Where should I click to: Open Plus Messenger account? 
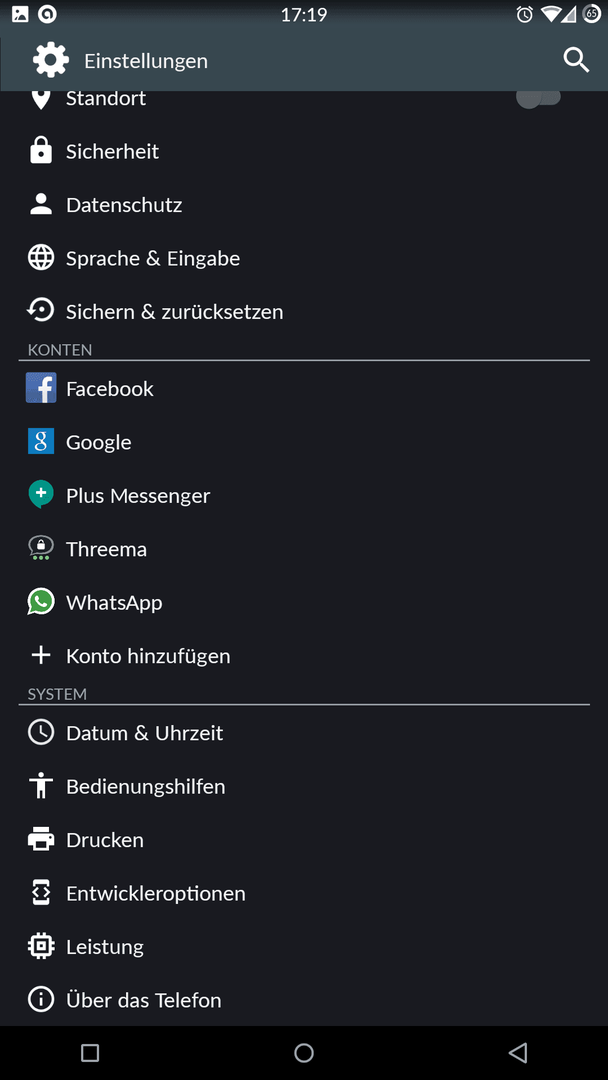pos(304,496)
